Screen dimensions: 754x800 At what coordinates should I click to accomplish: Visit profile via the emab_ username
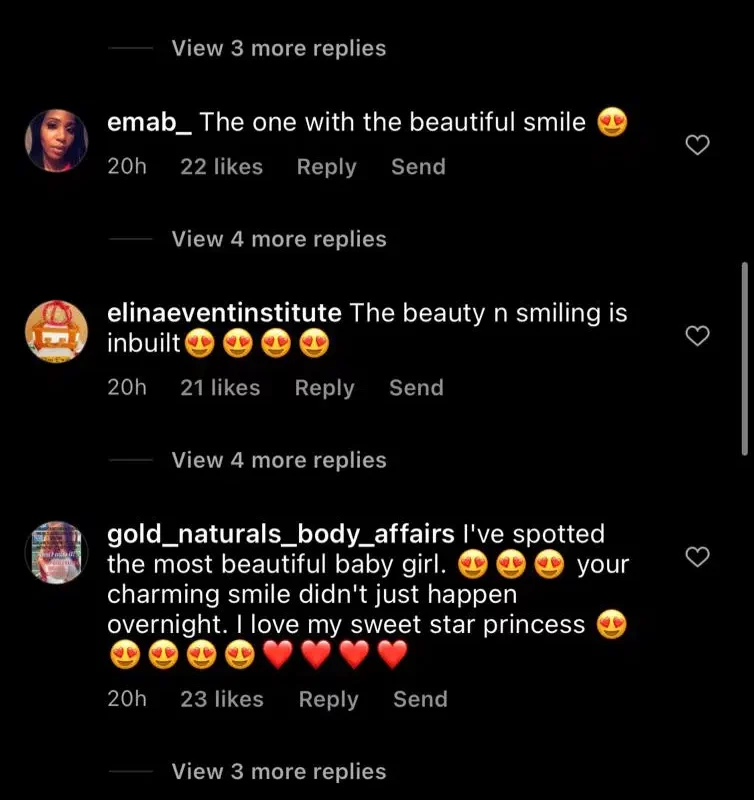click(149, 123)
